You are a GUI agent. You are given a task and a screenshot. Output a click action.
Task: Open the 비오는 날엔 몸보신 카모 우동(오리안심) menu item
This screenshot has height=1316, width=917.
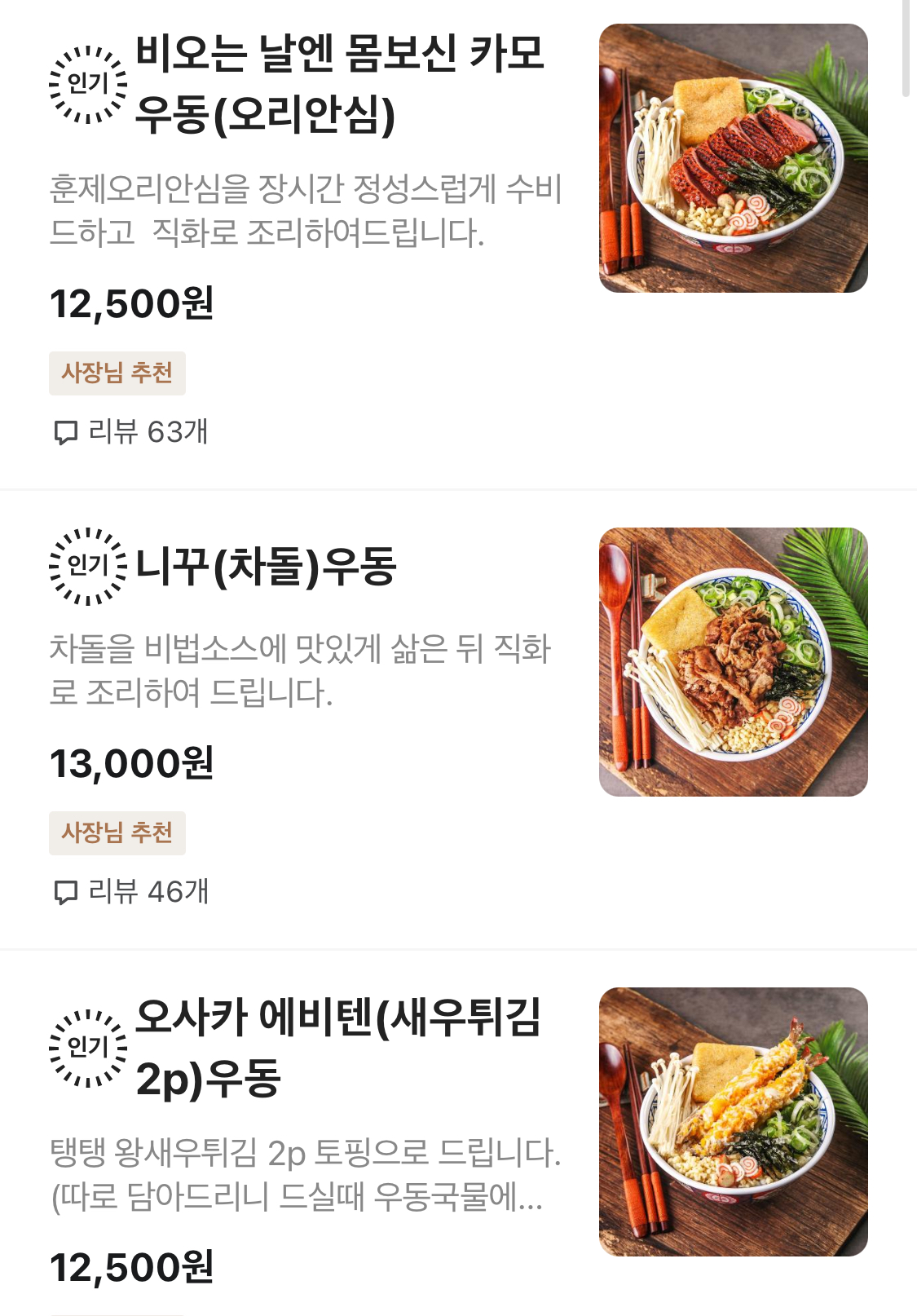point(339,84)
